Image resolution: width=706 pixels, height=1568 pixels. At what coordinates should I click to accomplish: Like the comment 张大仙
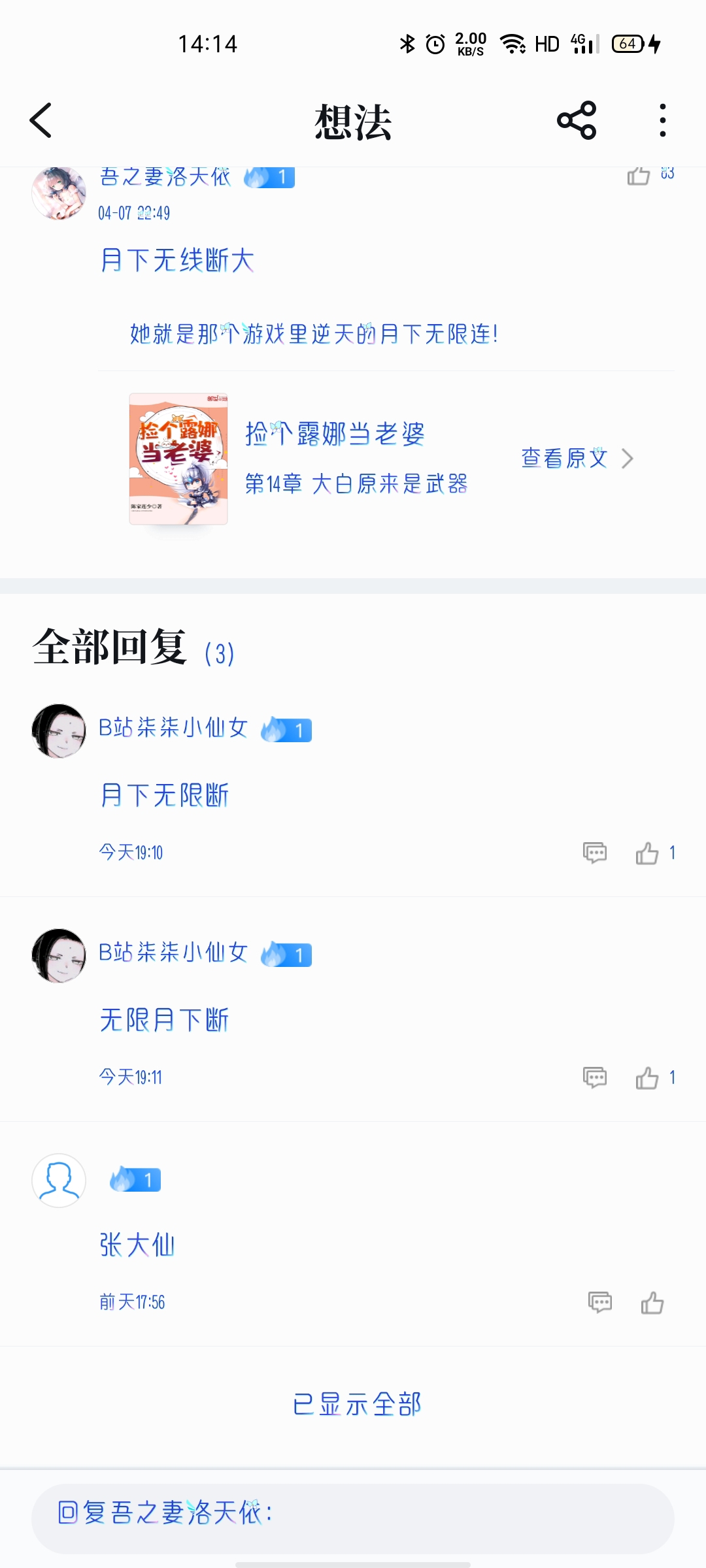click(x=652, y=1302)
